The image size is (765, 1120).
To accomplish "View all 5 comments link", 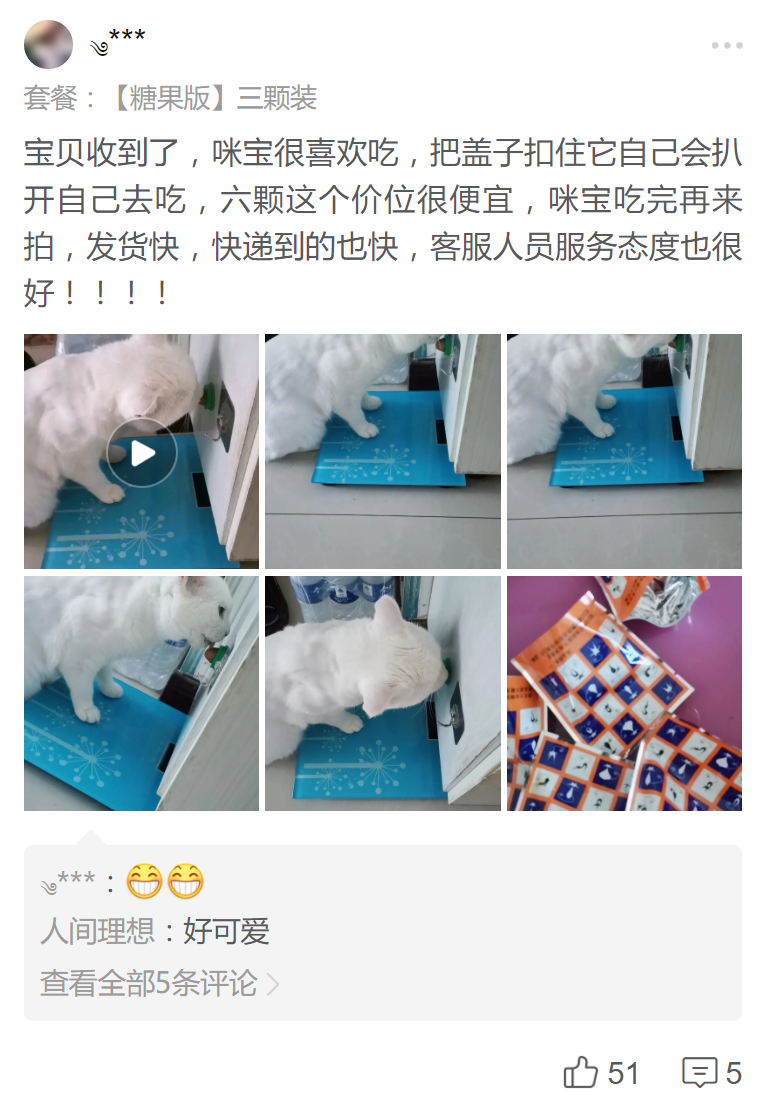I will click(160, 983).
